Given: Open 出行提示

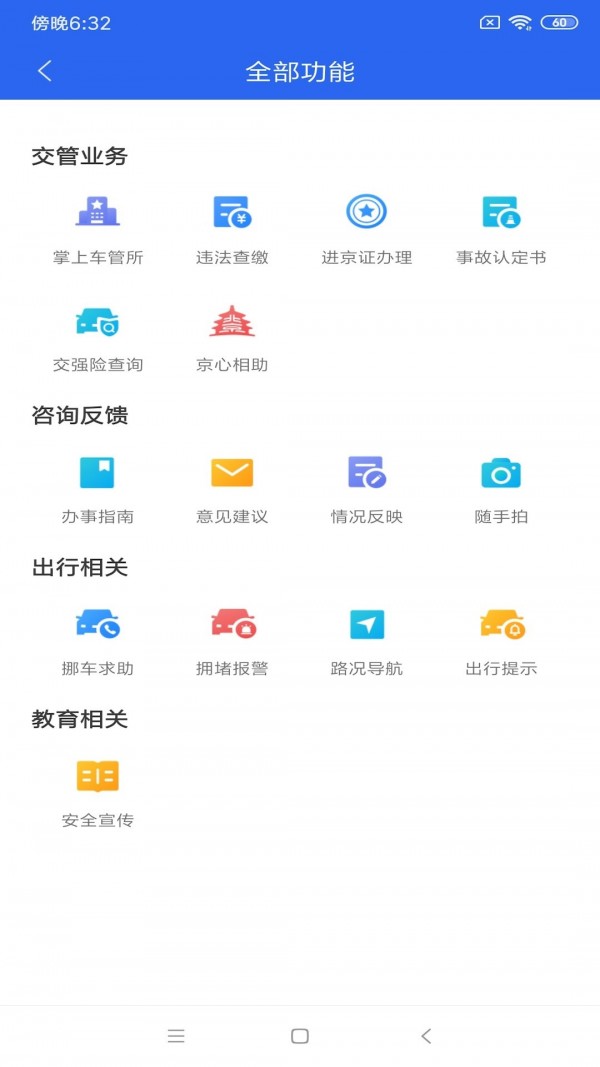Looking at the screenshot, I should tap(501, 640).
